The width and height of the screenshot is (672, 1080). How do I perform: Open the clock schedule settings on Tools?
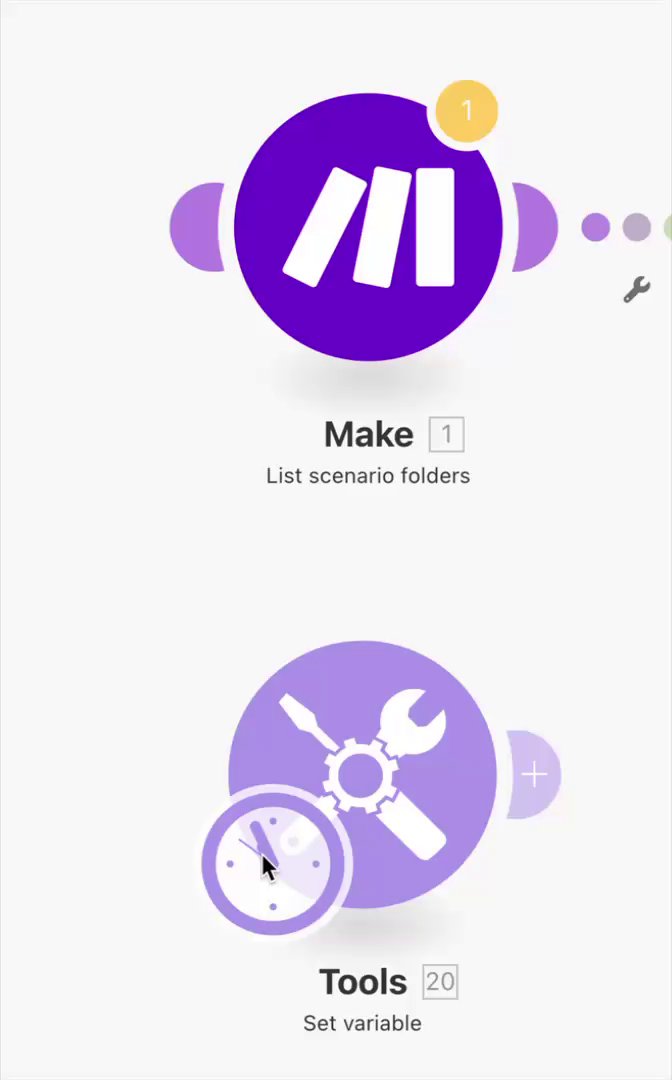[273, 862]
